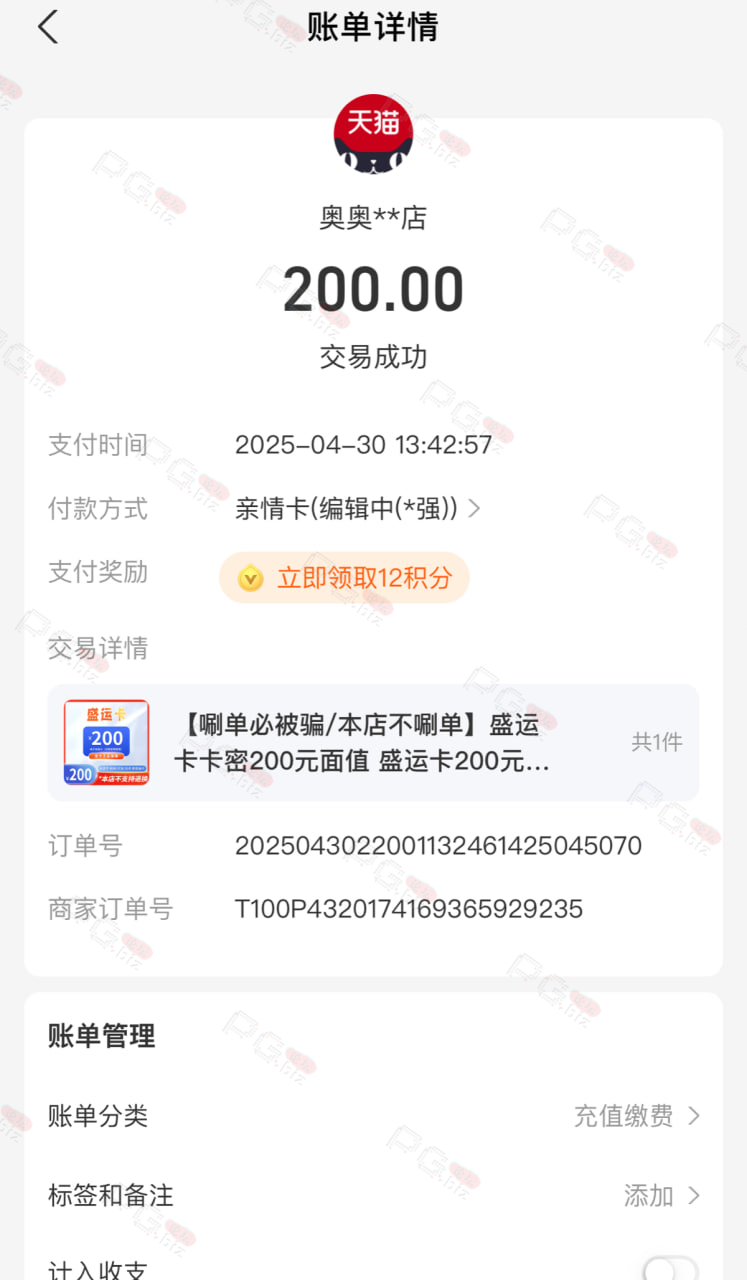
Task: Toggle the 计入收支 switch
Action: [x=670, y=1268]
